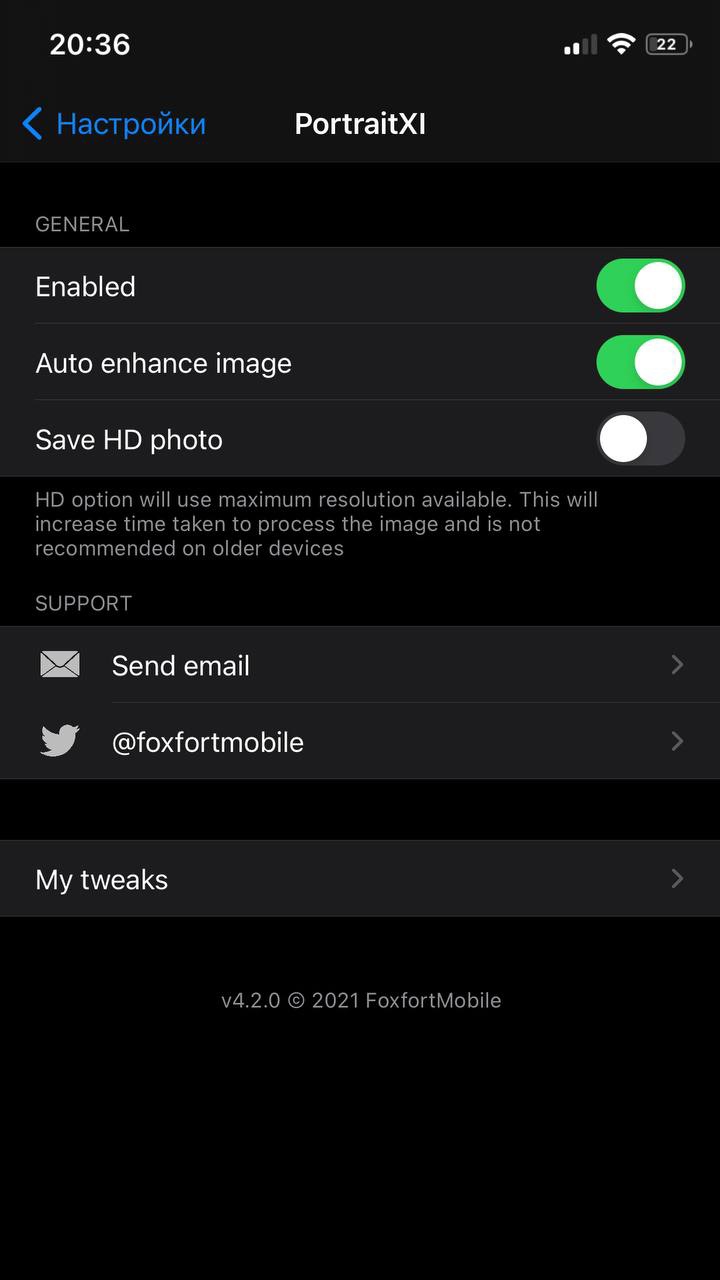Enable Save HD photo
Image resolution: width=720 pixels, height=1280 pixels.
(640, 439)
